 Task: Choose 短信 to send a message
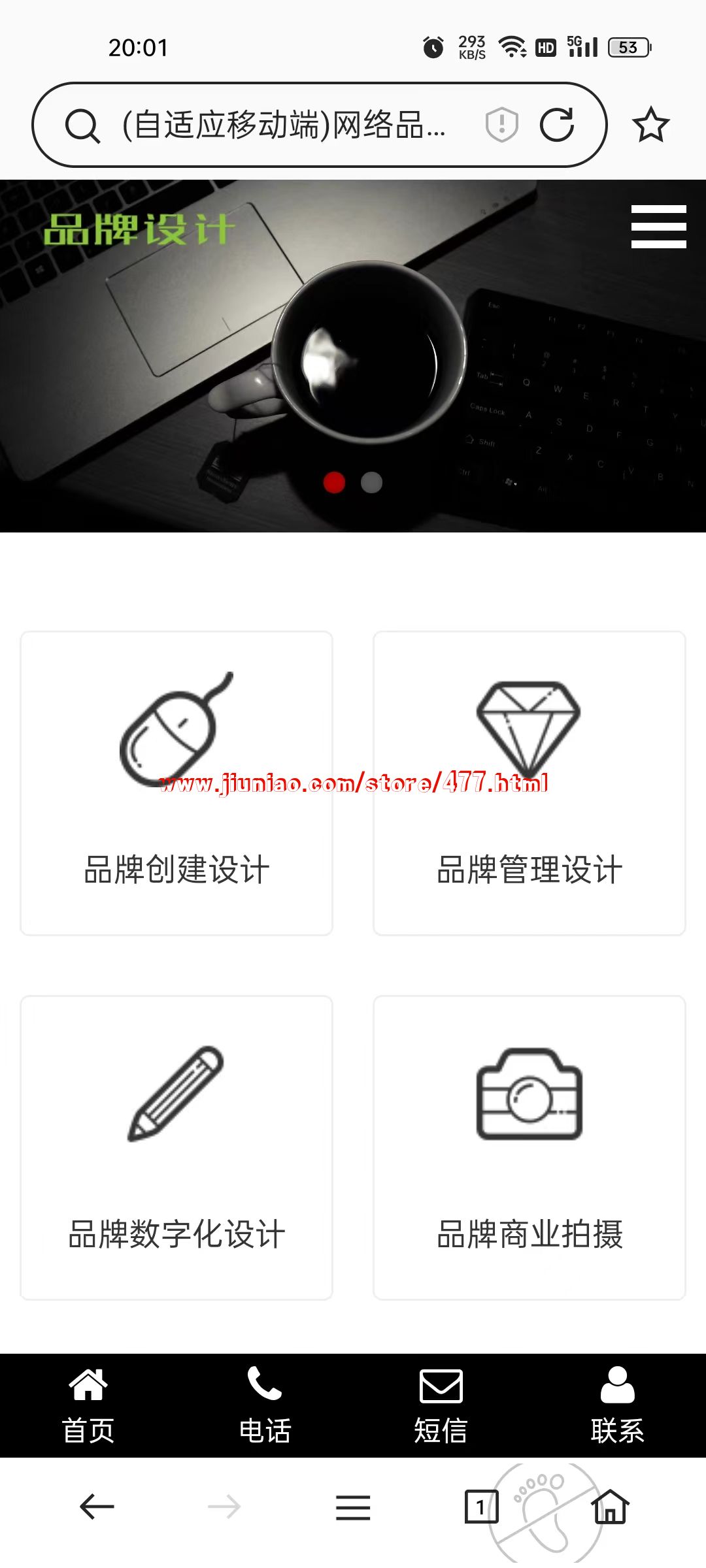tap(441, 1406)
